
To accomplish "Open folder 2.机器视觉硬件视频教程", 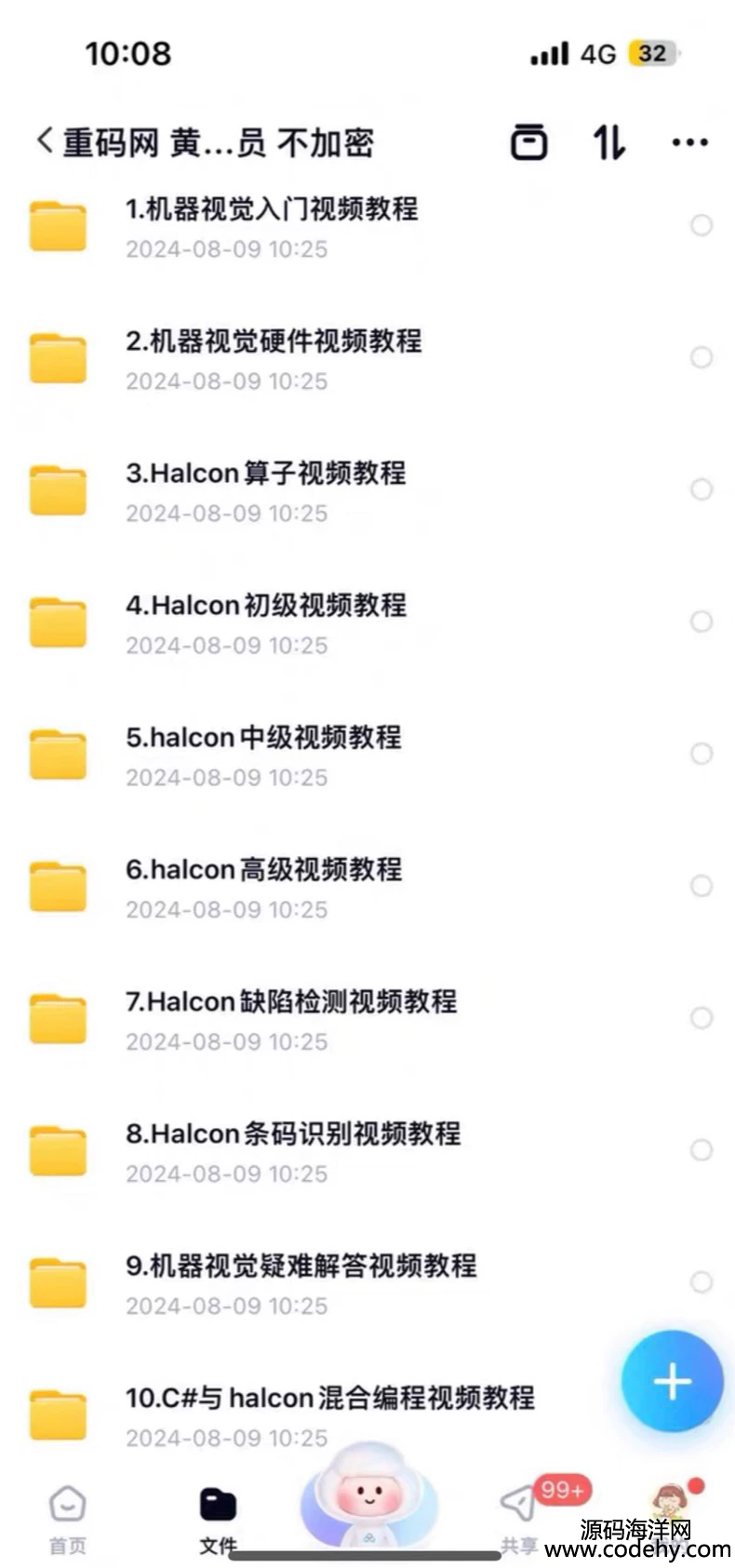I will [x=367, y=358].
